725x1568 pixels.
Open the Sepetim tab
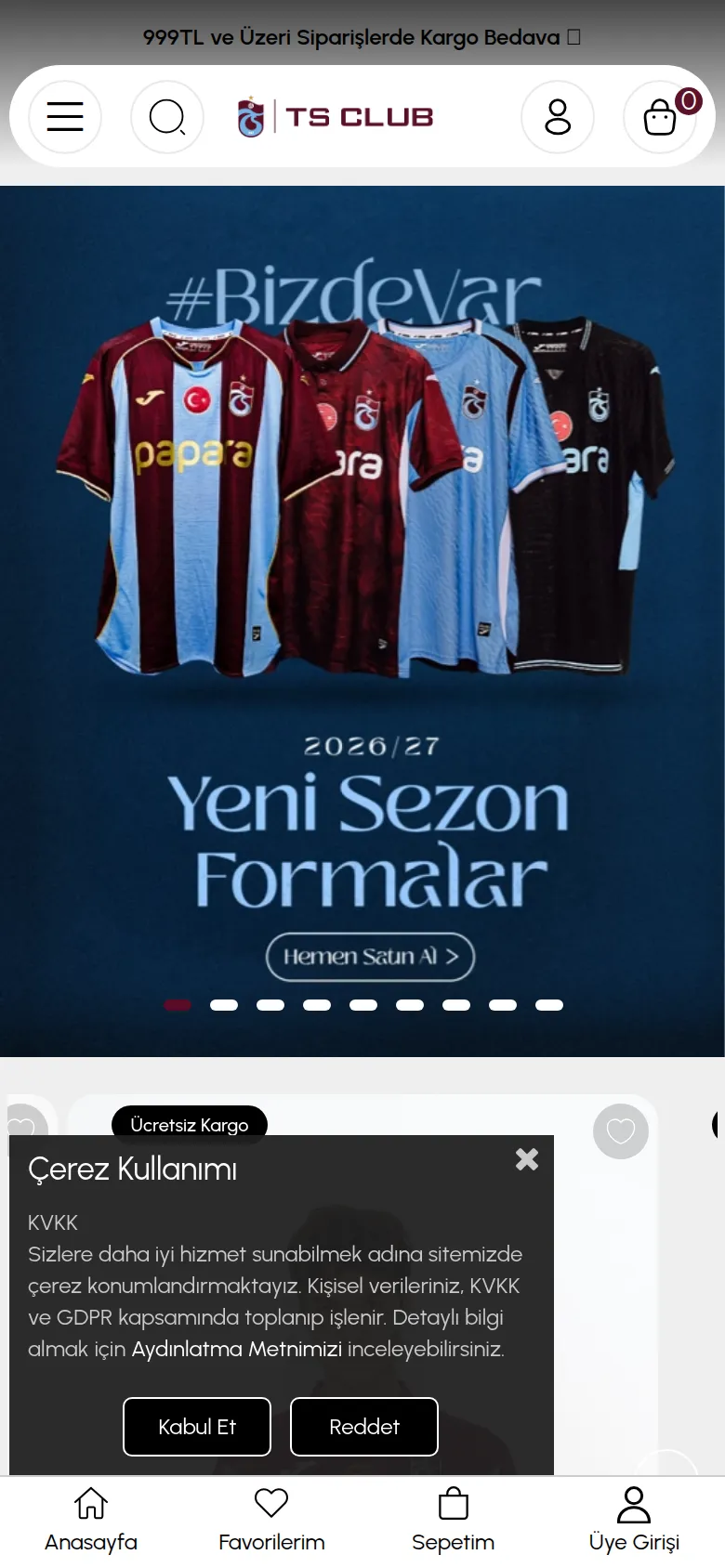click(454, 1521)
